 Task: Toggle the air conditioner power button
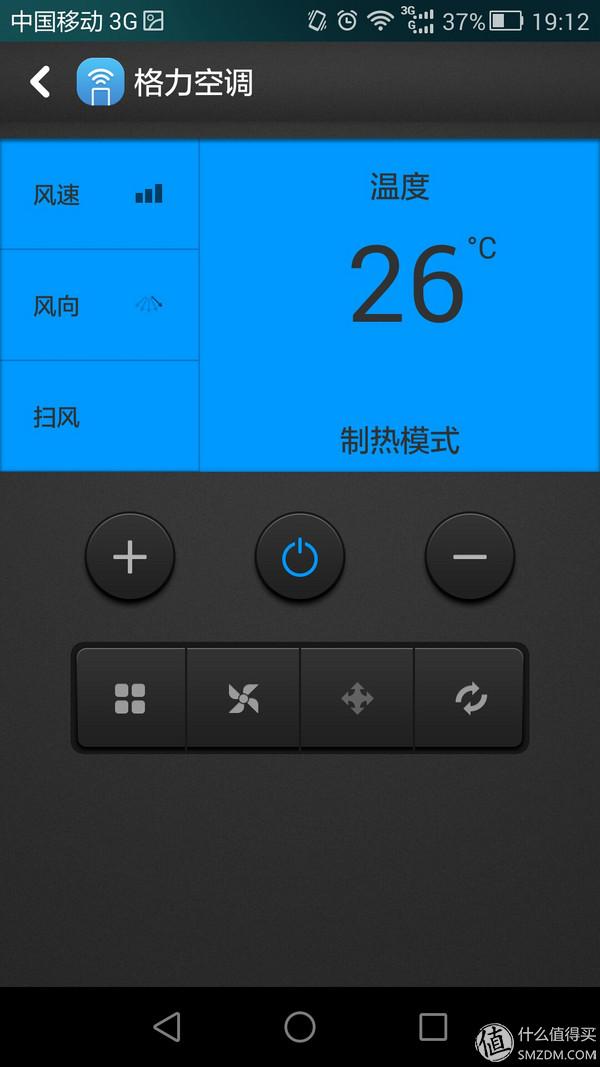click(x=300, y=557)
